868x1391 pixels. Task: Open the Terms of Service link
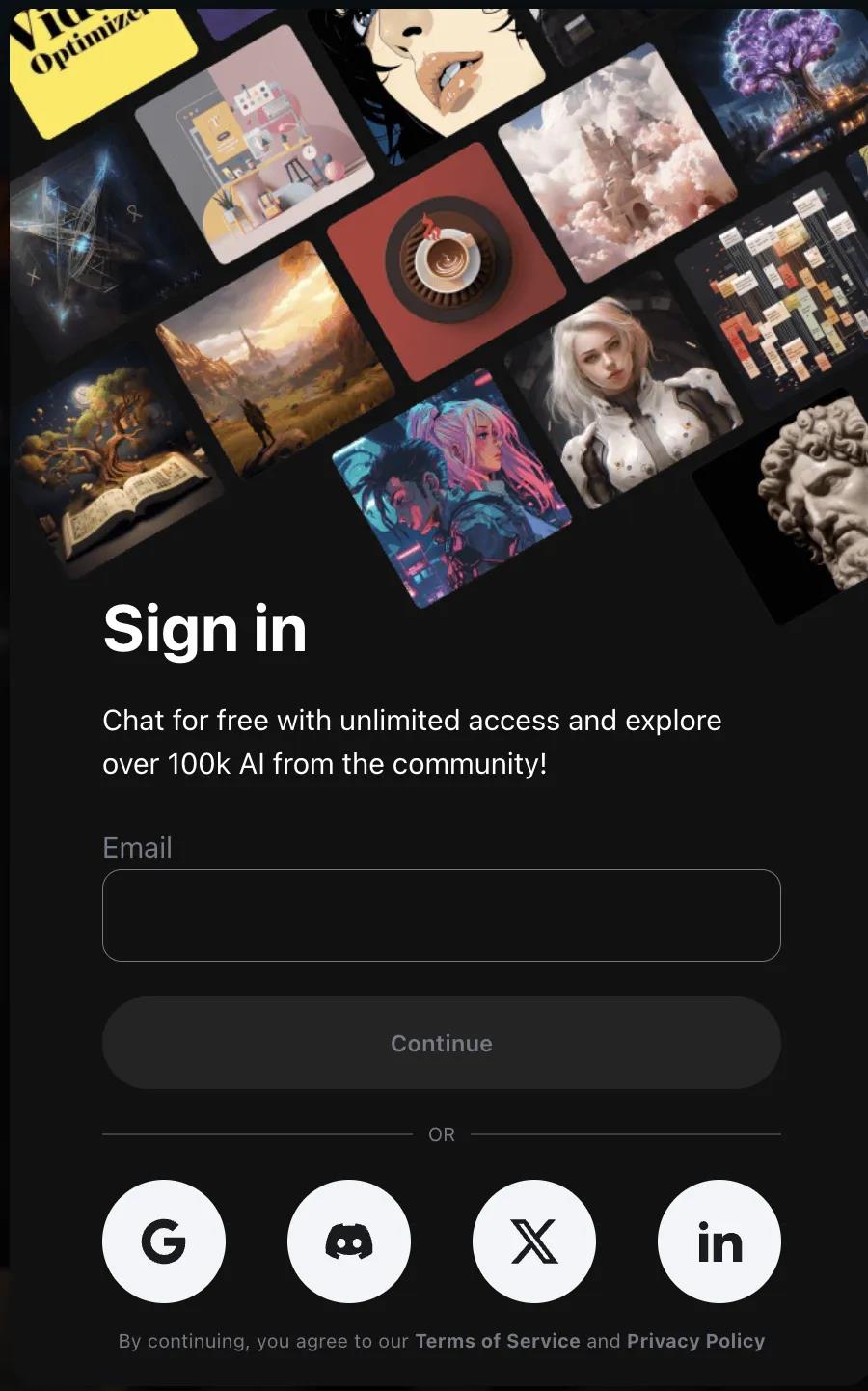tap(498, 1341)
